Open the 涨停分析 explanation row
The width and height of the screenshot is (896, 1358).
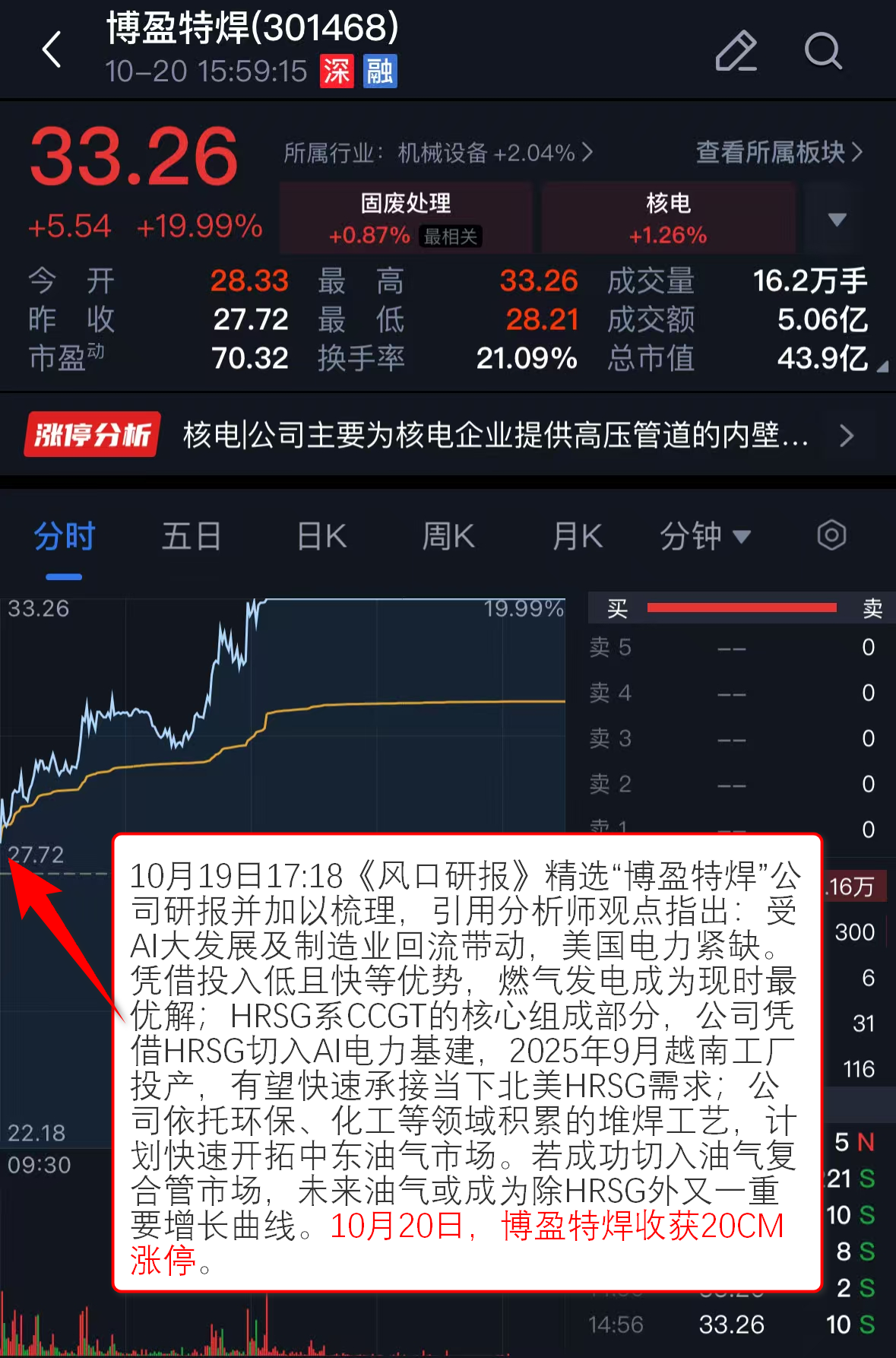pos(441,435)
